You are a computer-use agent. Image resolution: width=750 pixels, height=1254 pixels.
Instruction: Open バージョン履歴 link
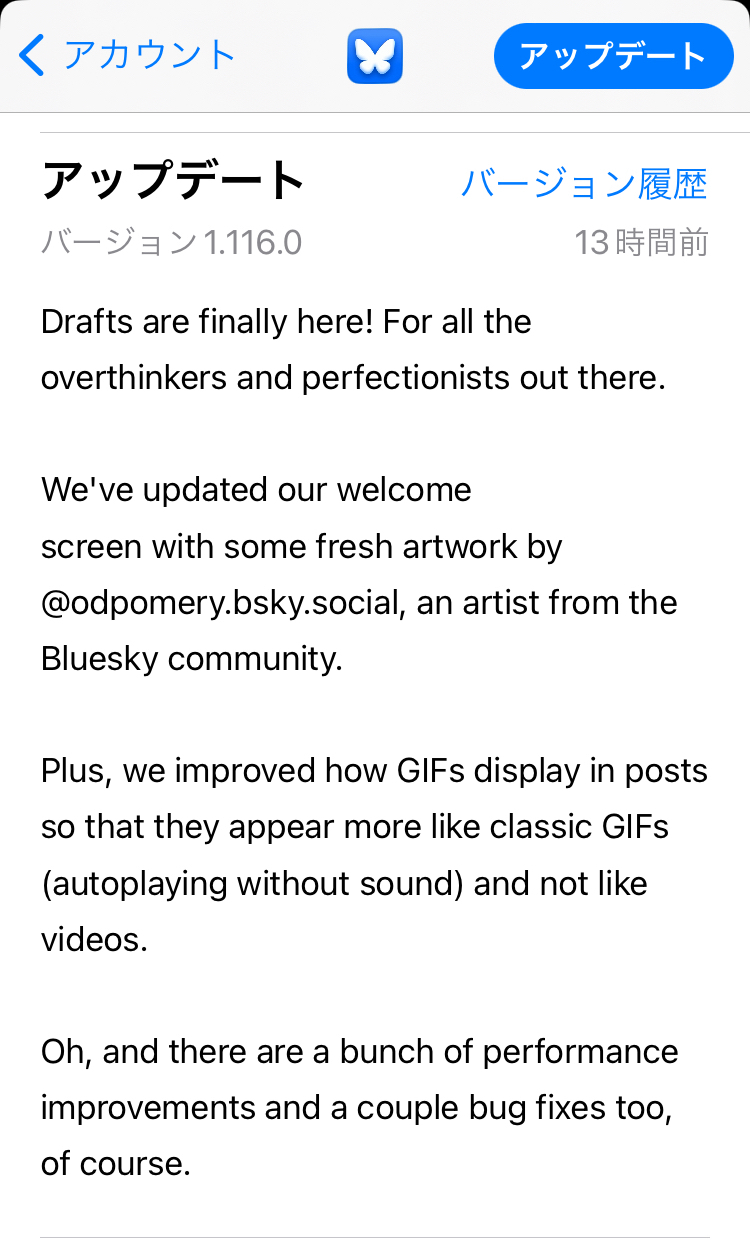(x=583, y=183)
